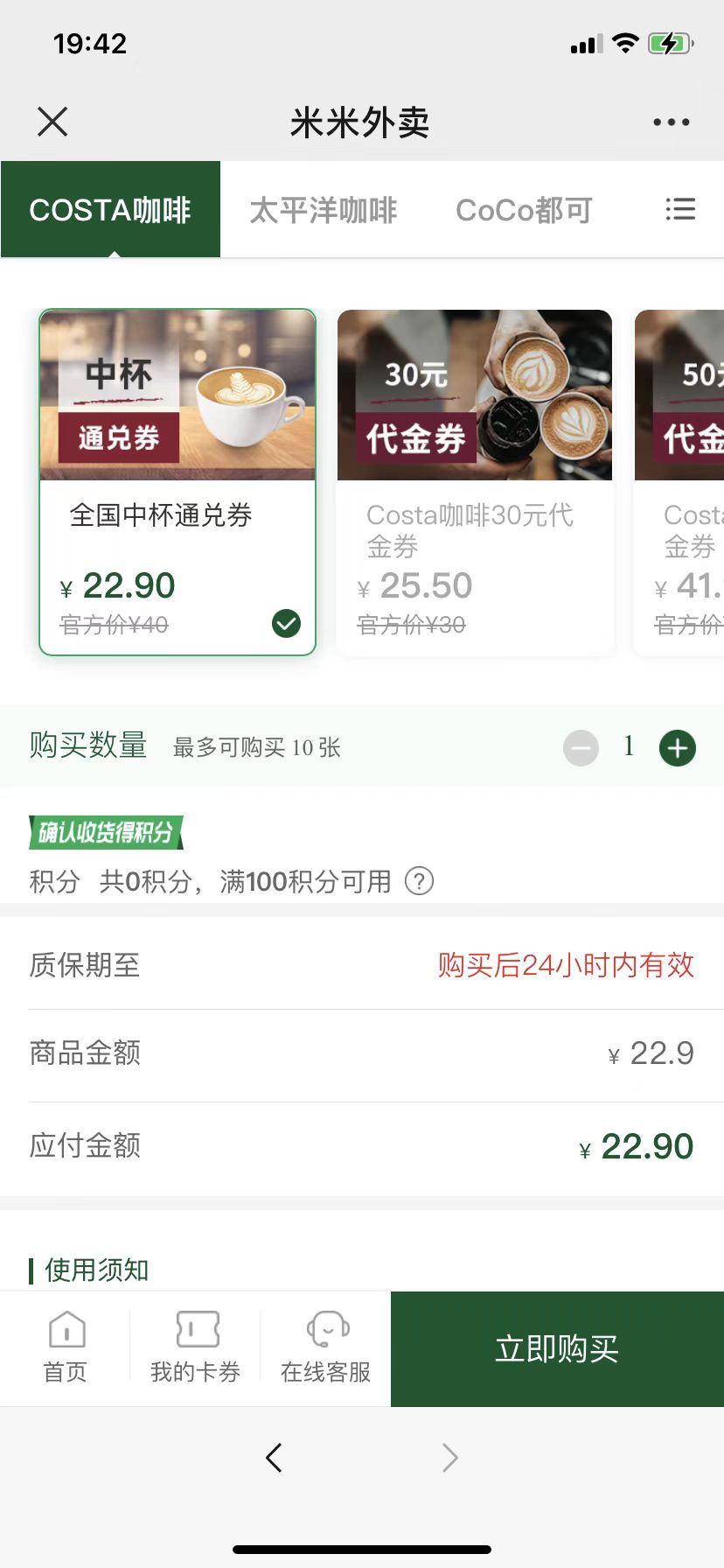Open the three-dot overflow menu

point(671,122)
